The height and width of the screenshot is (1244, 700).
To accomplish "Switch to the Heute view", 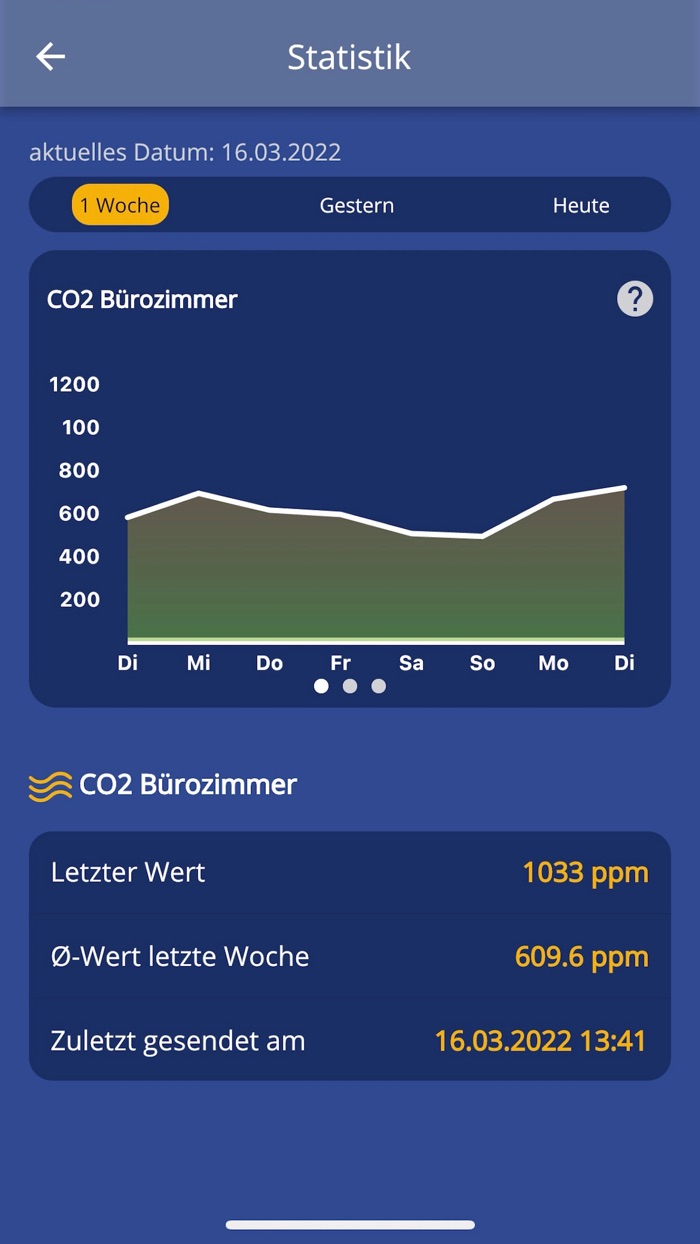I will point(581,205).
